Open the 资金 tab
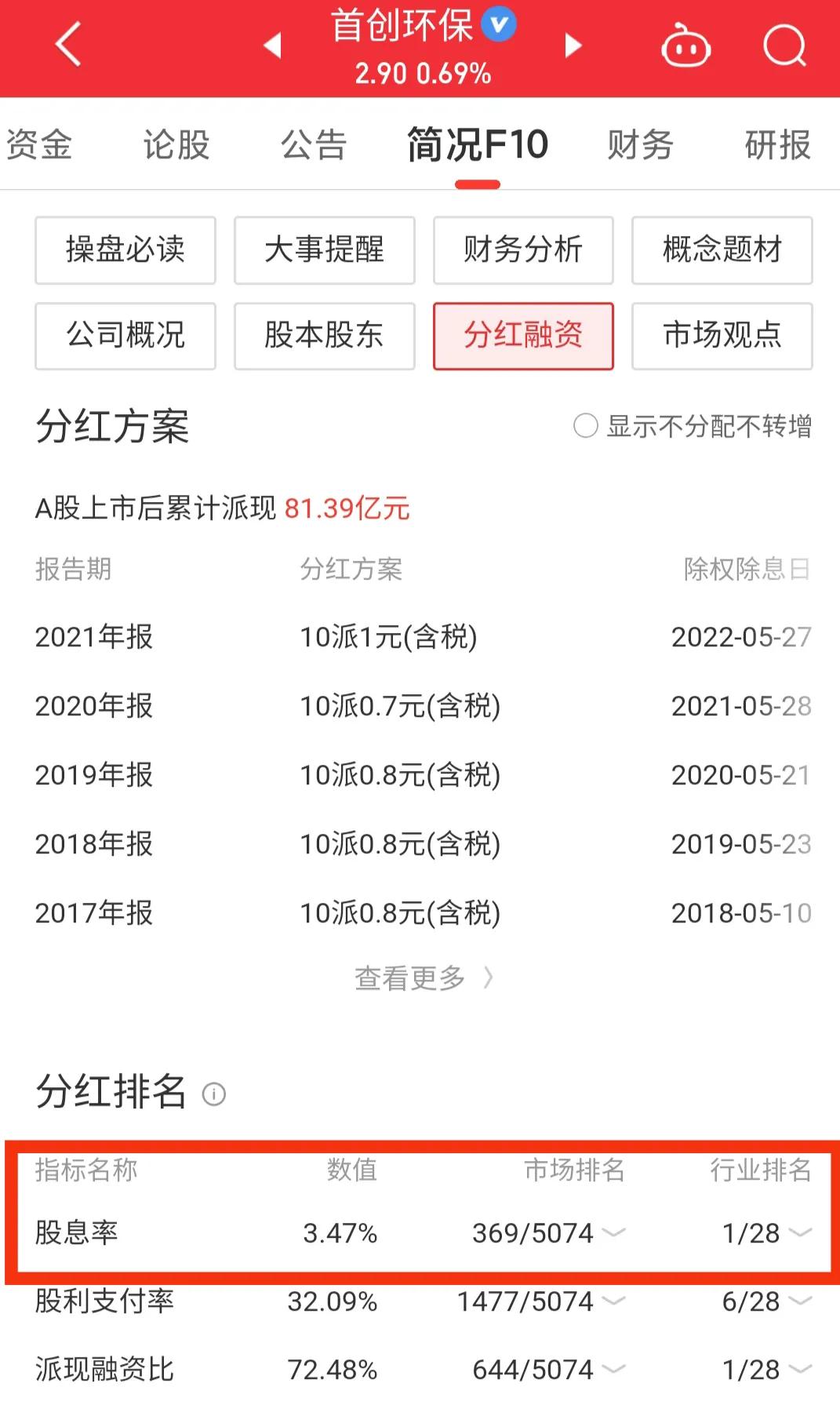Viewport: 840px width, 1423px height. (x=41, y=145)
